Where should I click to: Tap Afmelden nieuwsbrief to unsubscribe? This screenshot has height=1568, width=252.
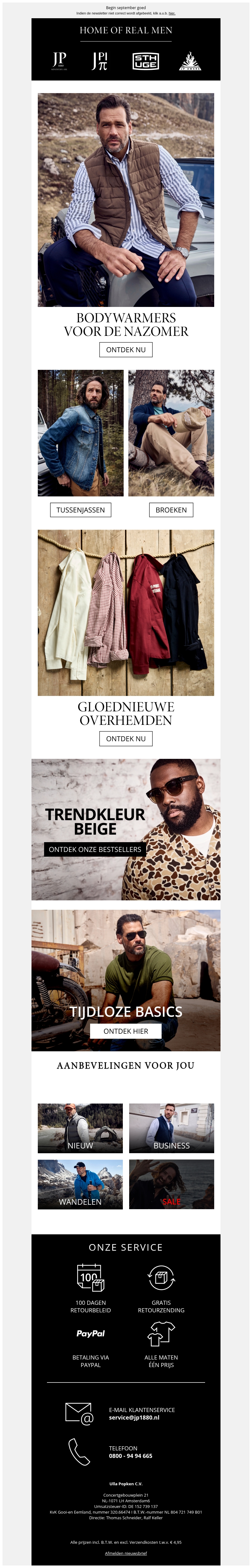126,1553
